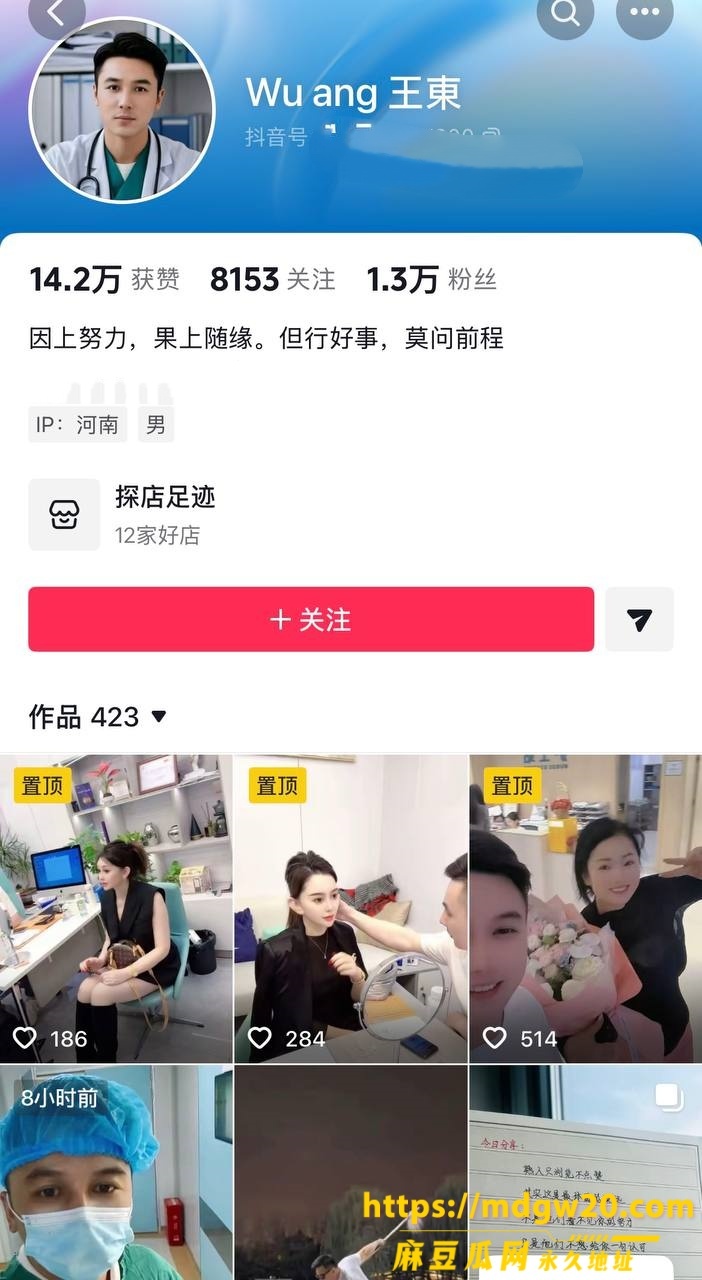Open pinned video with 284 likes

pos(351,908)
